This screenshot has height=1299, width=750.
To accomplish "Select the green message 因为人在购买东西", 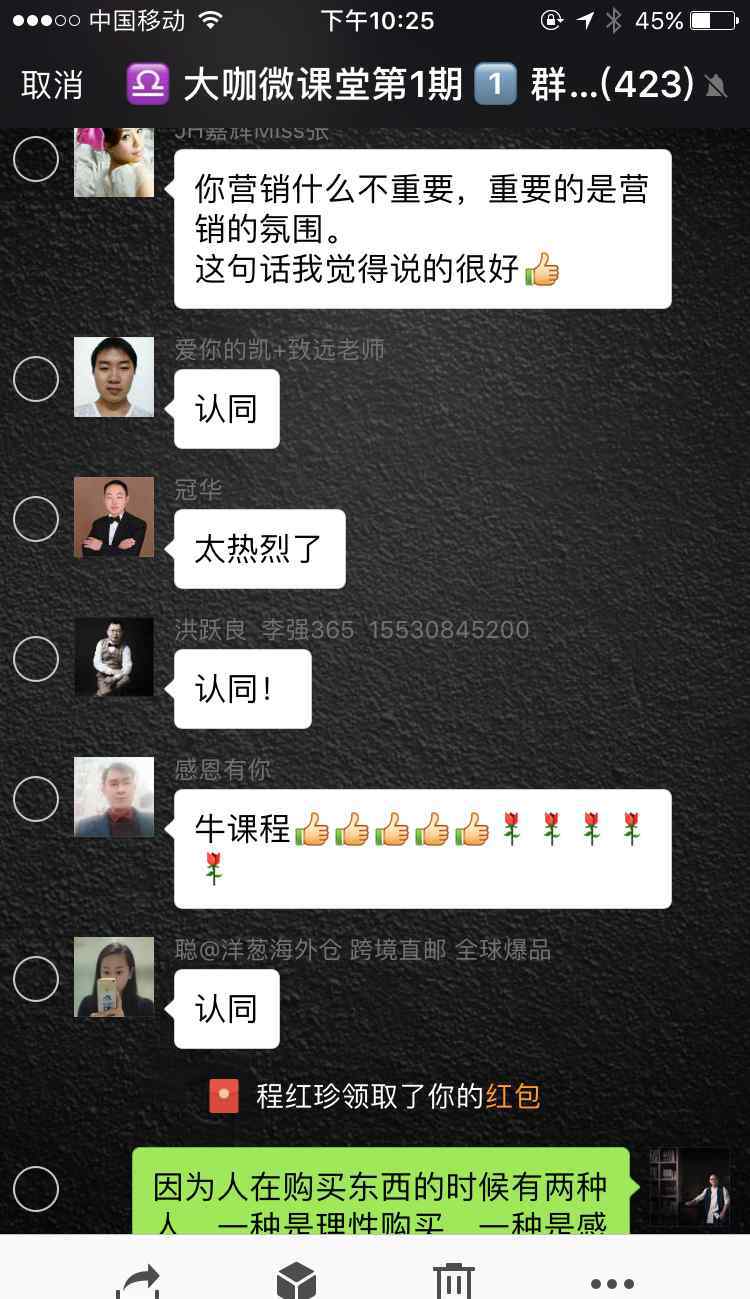I will coord(36,1189).
